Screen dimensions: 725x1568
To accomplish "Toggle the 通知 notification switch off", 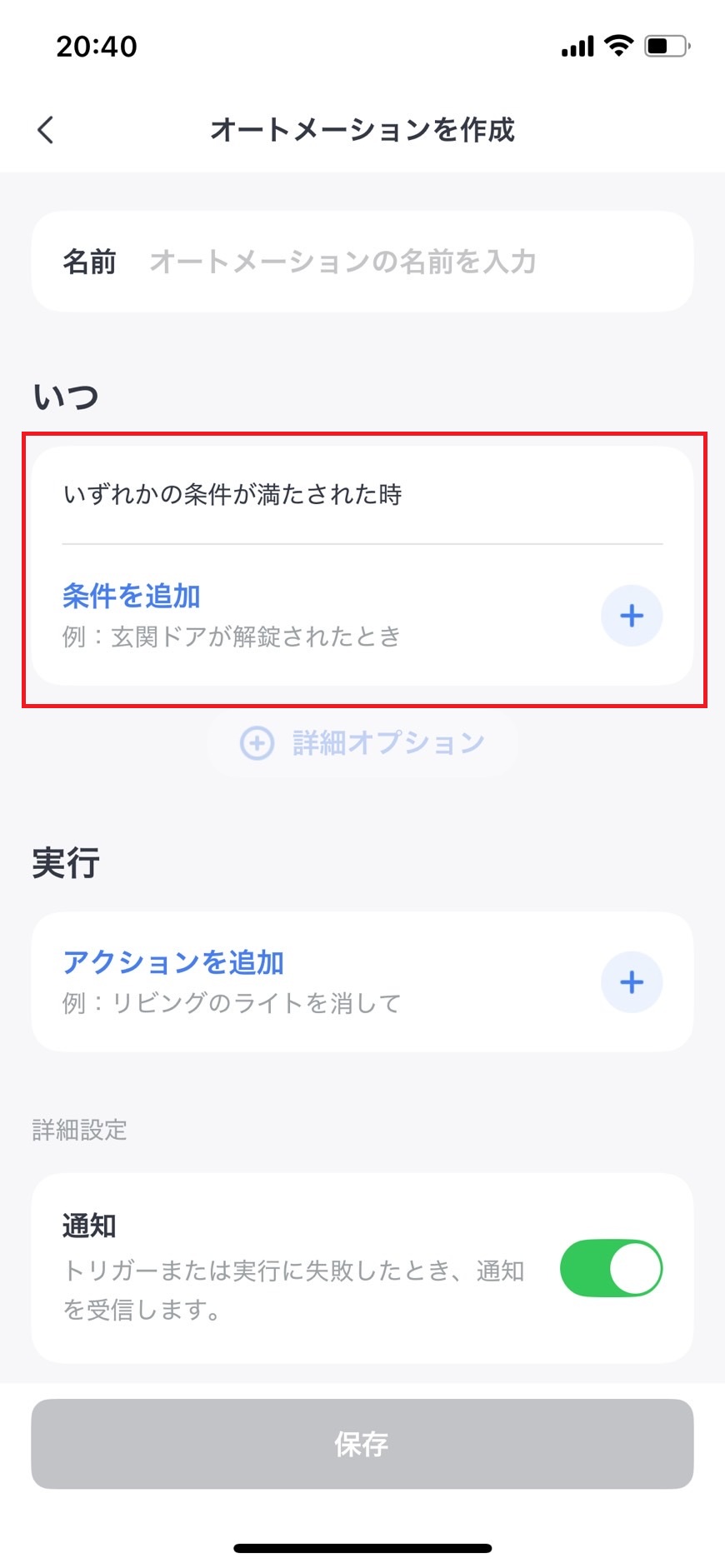I will click(x=611, y=1268).
